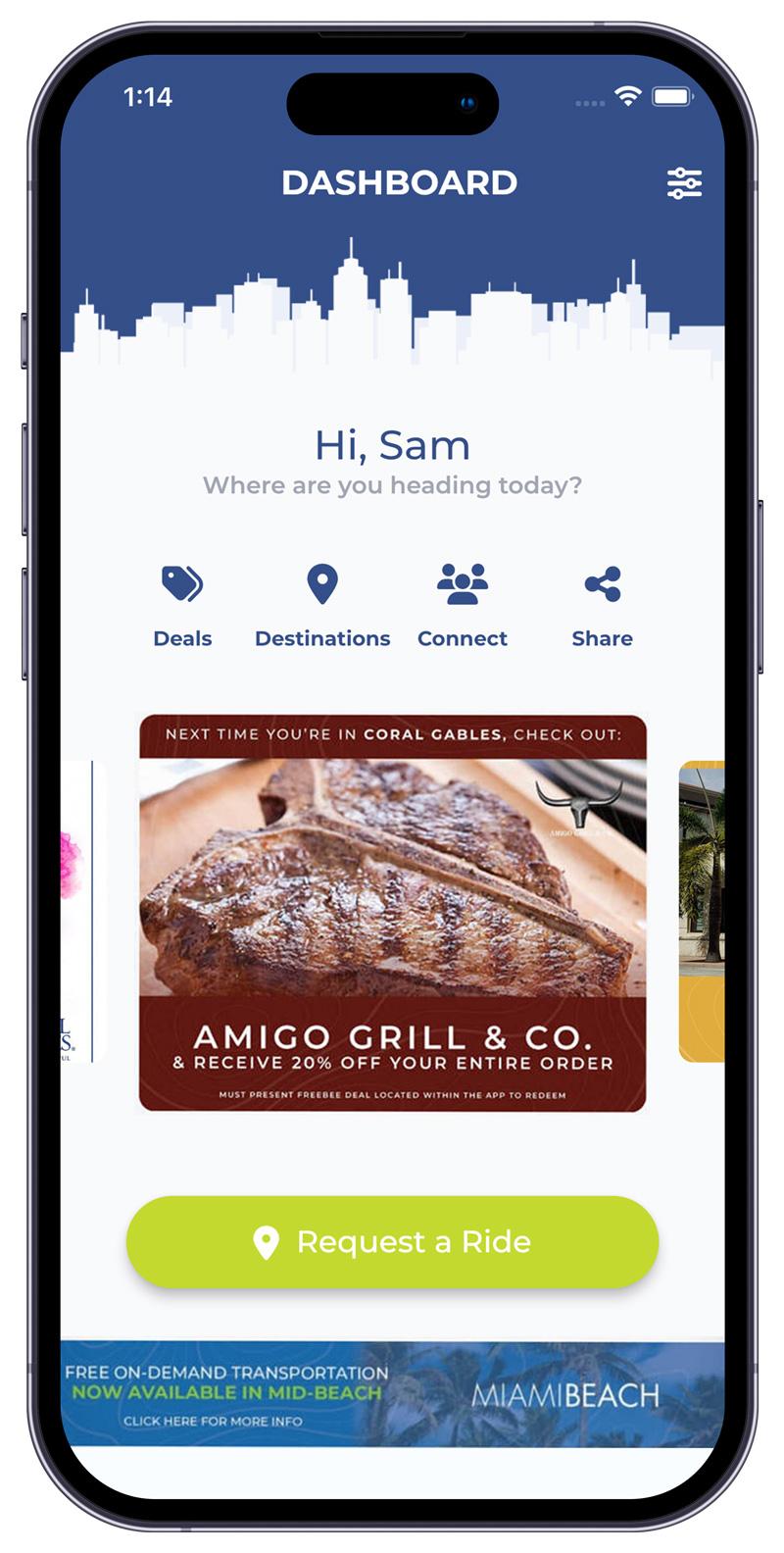This screenshot has height=1553, width=784.
Task: Request a Ride
Action: click(392, 1241)
